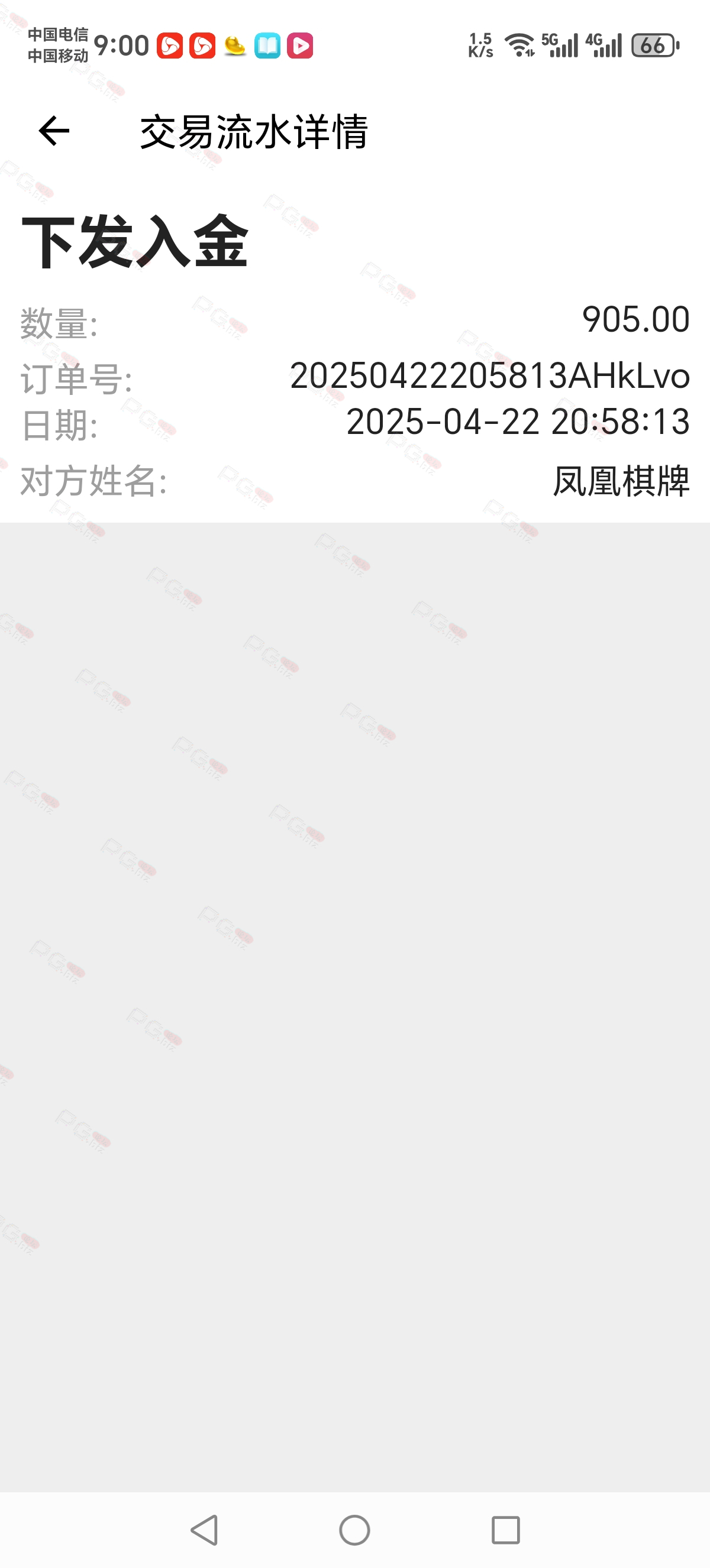
Task: Go back from transaction details page
Action: point(54,131)
